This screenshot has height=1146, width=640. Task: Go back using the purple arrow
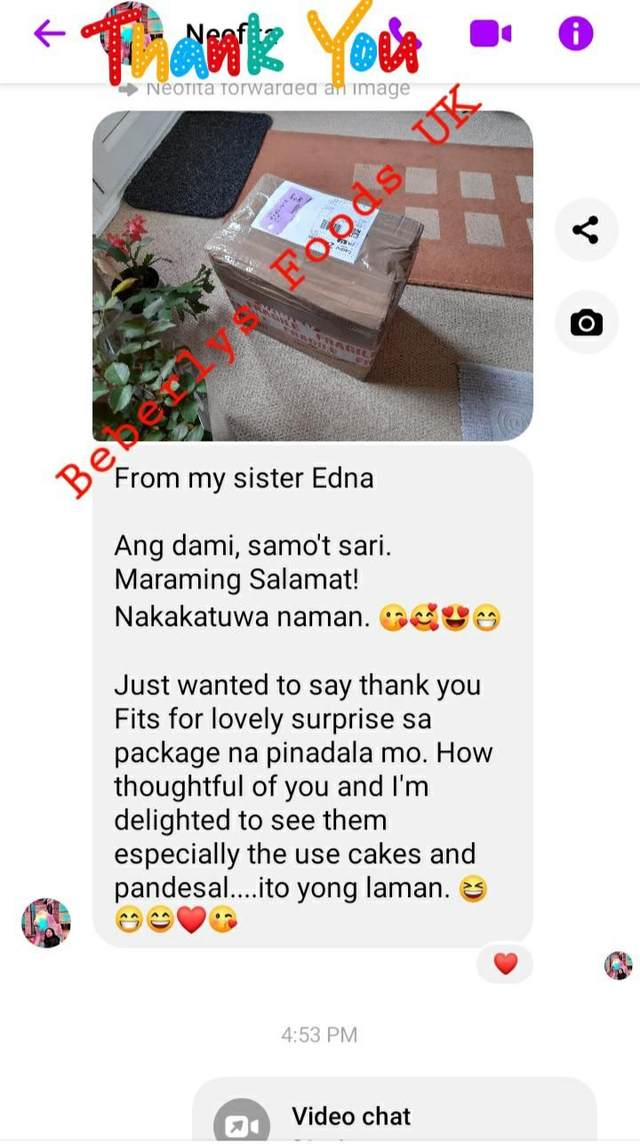coord(49,34)
